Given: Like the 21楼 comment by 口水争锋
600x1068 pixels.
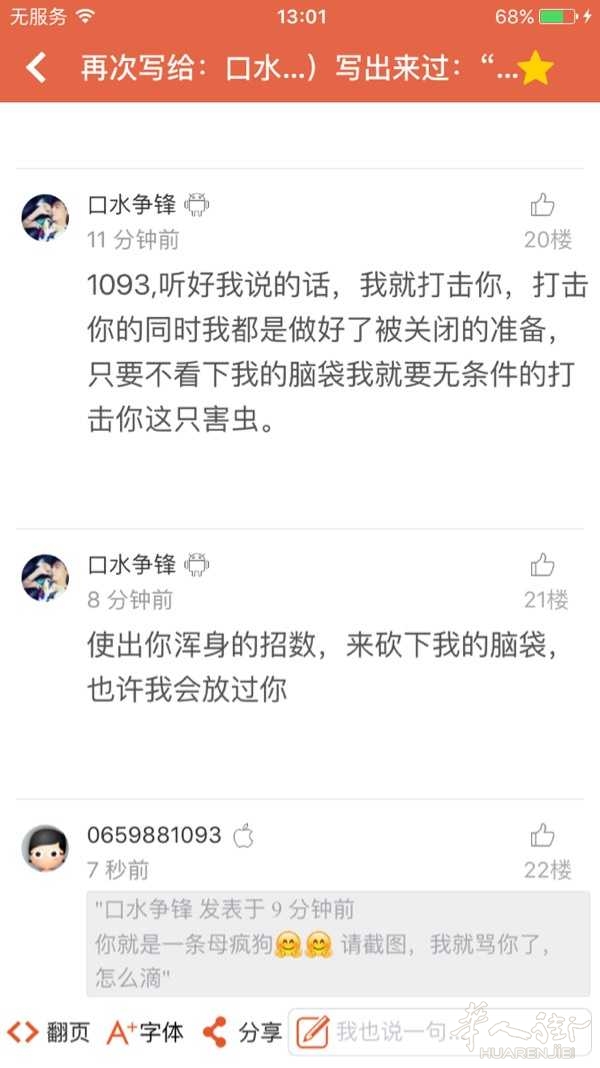Looking at the screenshot, I should (x=542, y=565).
